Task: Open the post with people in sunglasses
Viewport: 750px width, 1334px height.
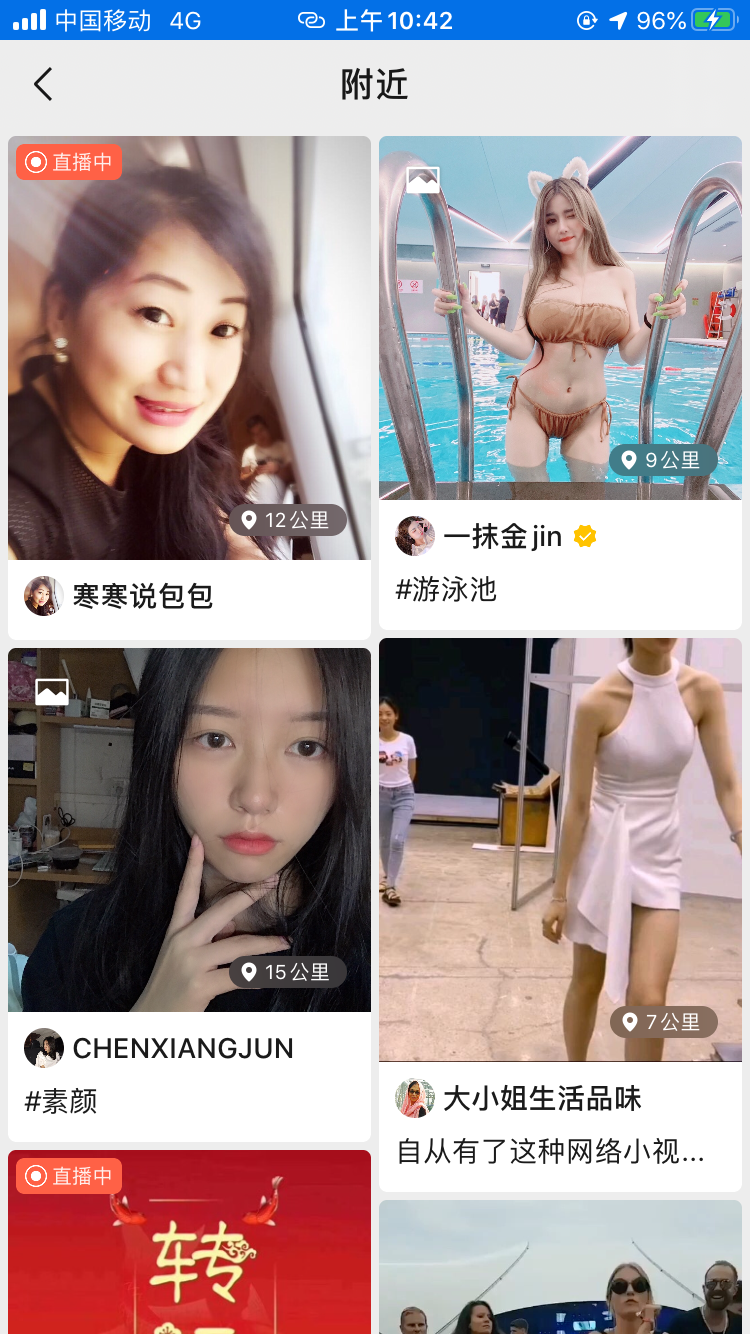Action: 560,1270
